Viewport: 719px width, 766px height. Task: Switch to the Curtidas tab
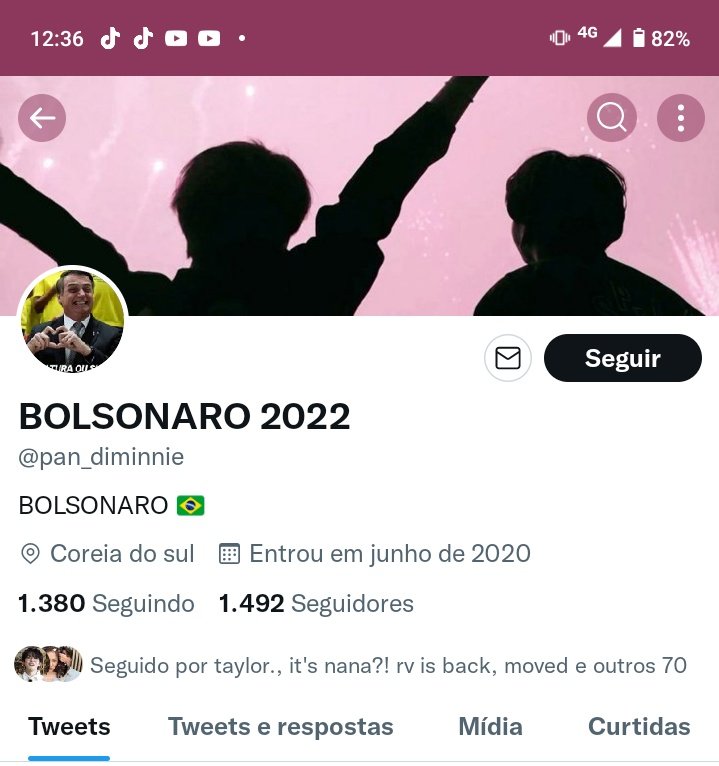tap(639, 726)
